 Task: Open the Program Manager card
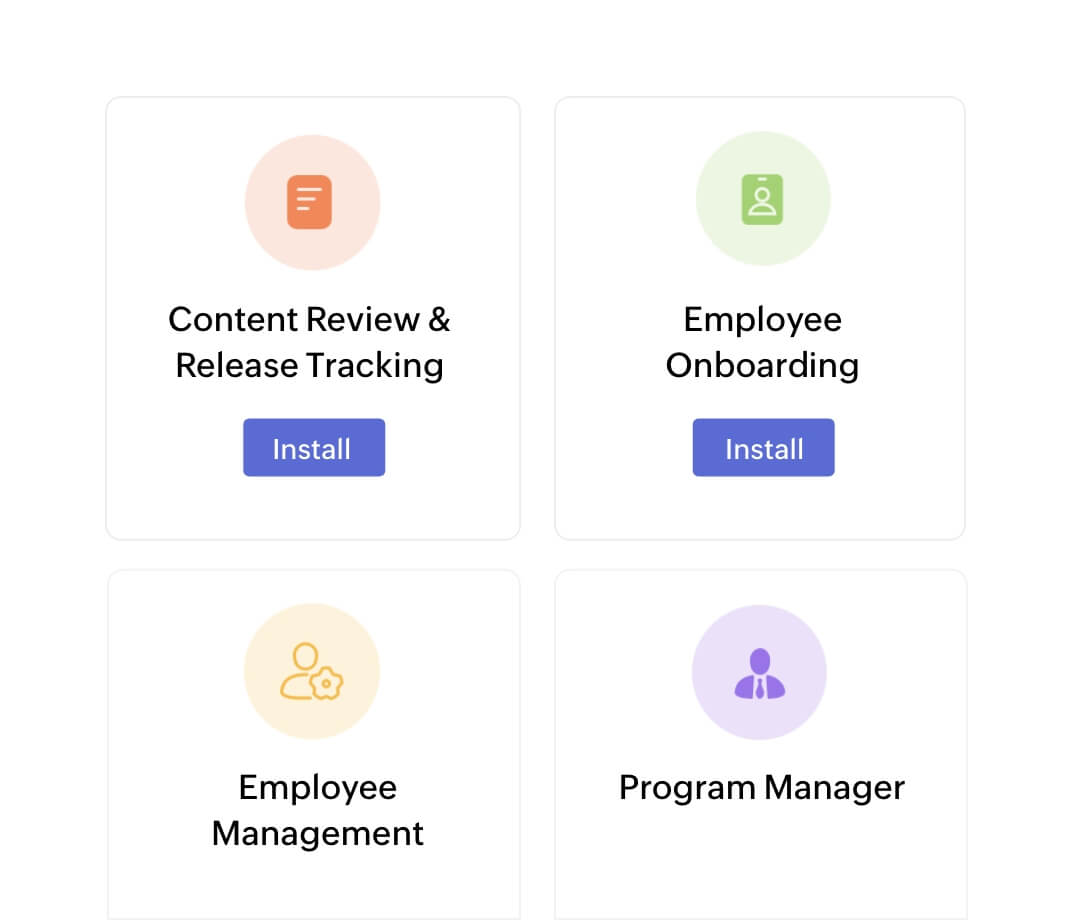pyautogui.click(x=761, y=788)
